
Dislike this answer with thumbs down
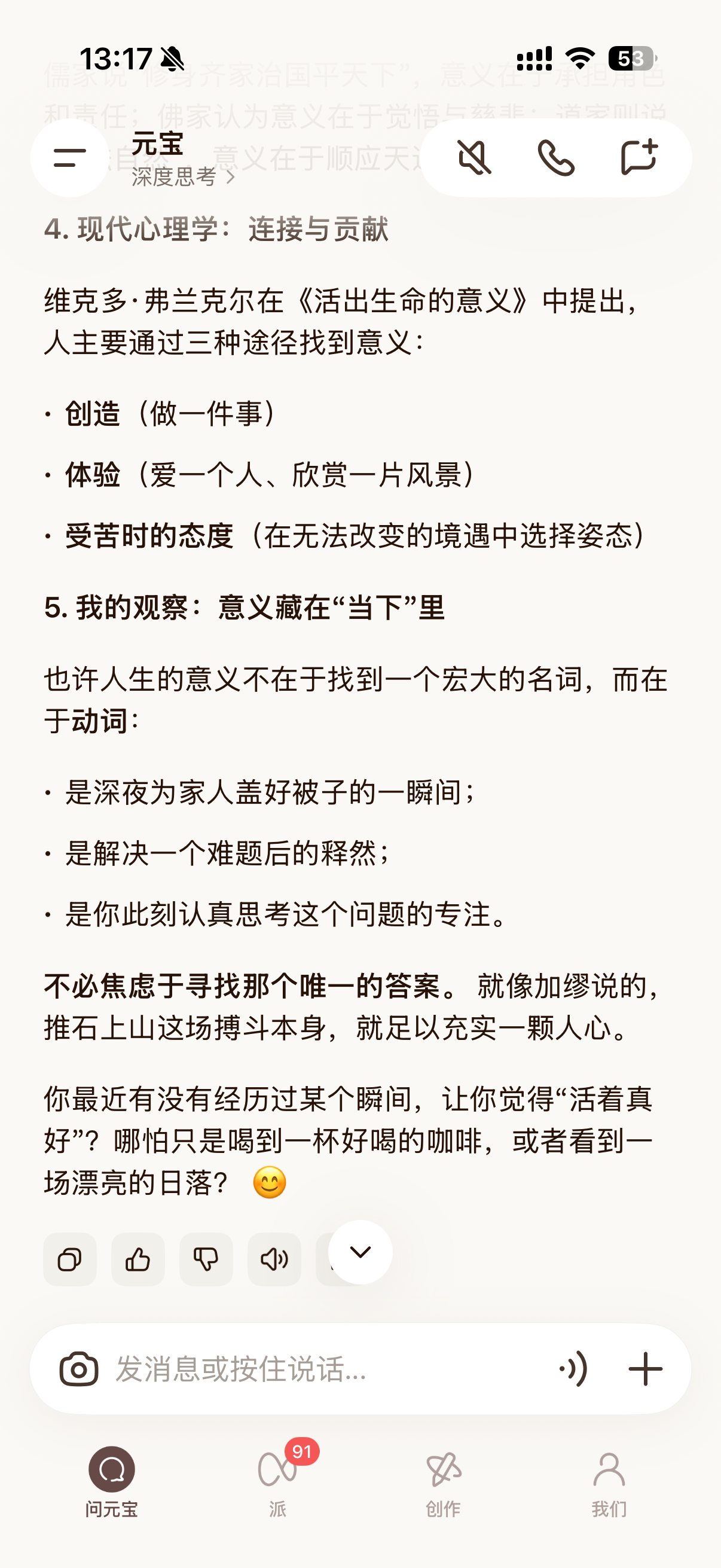click(206, 1259)
